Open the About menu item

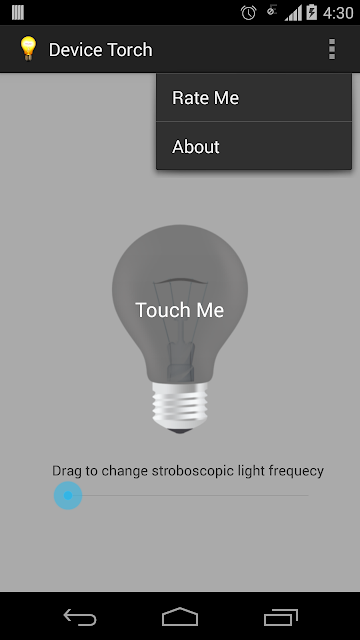point(253,146)
